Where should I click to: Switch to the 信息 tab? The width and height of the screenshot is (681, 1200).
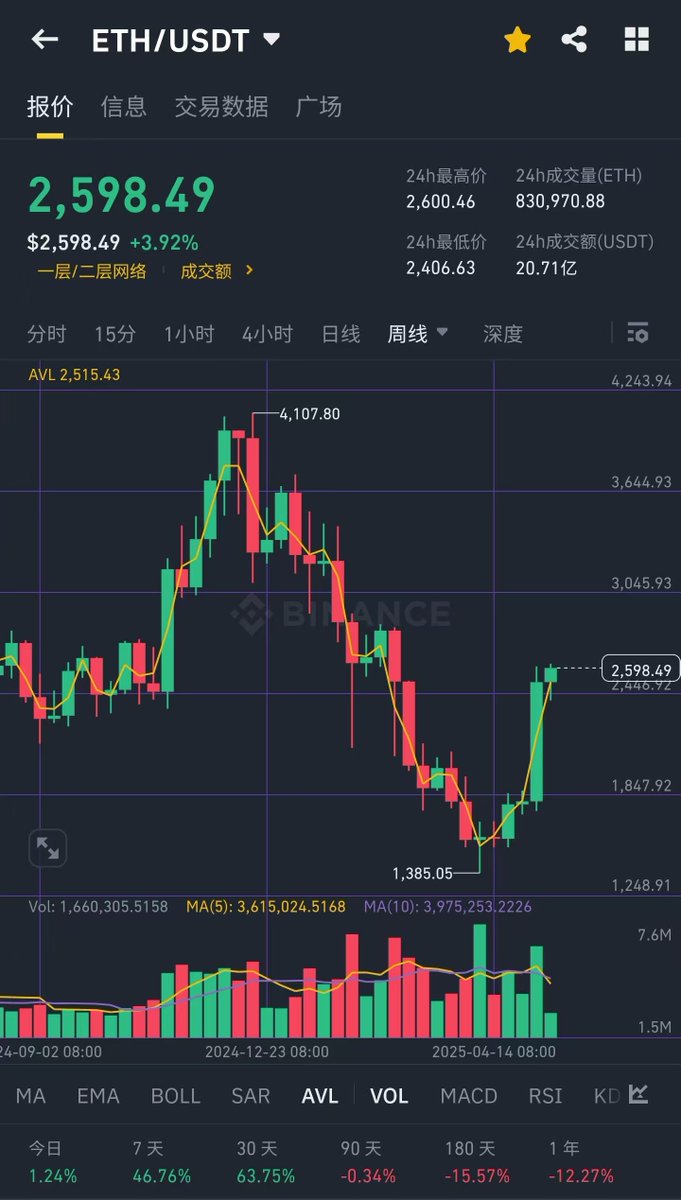[124, 107]
